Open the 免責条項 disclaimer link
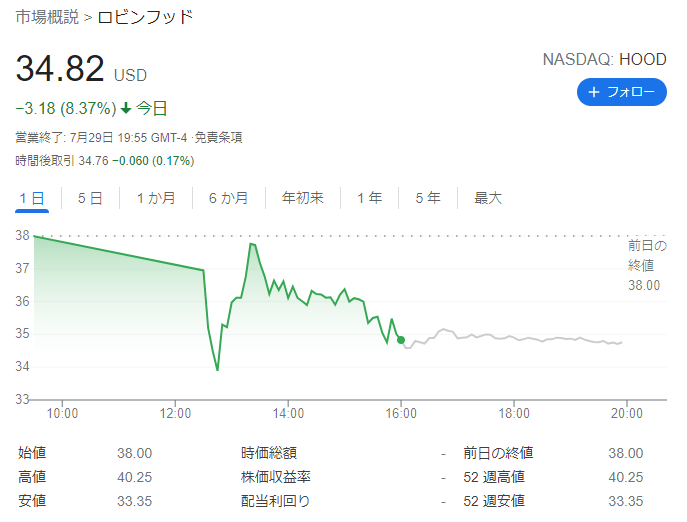 coord(218,137)
